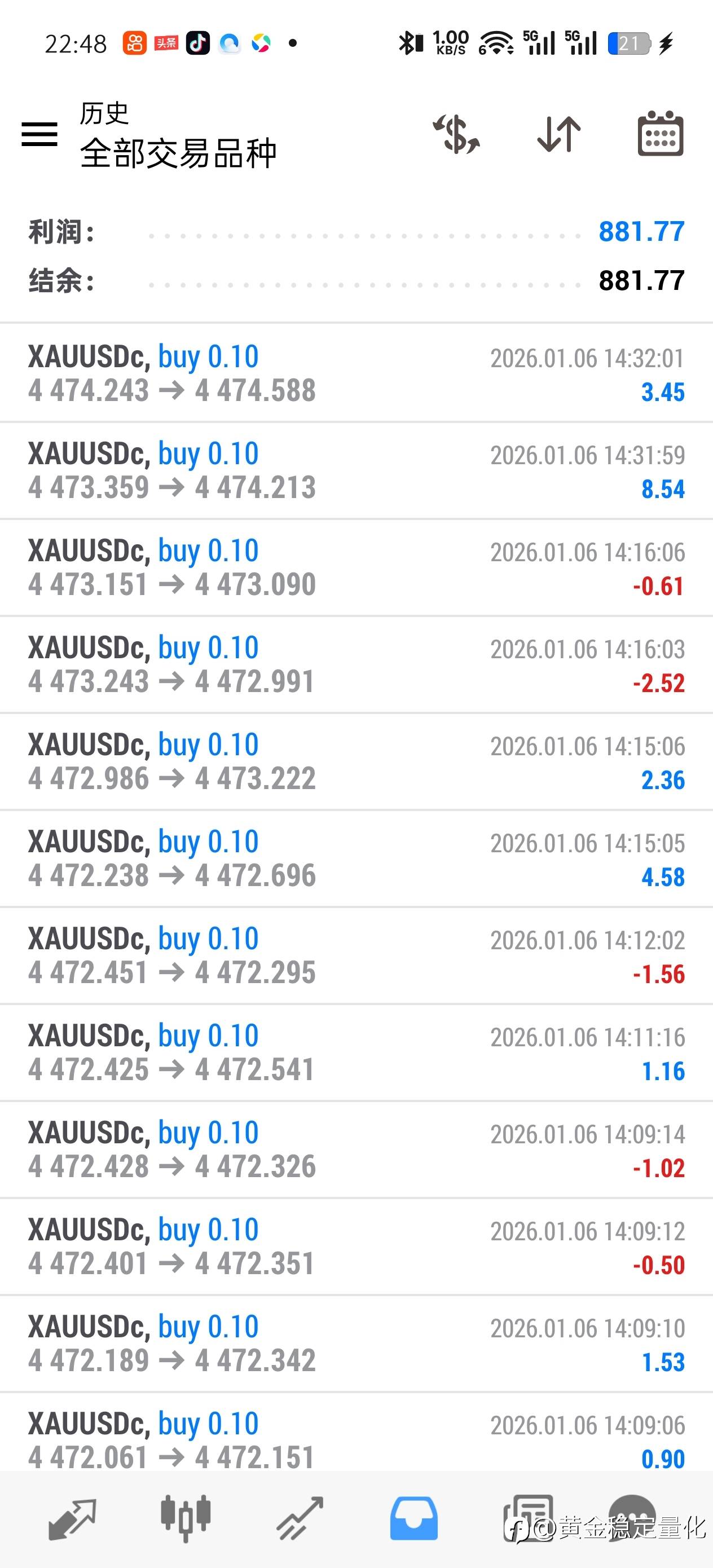713x1568 pixels.
Task: Expand the trade with -1.56 loss
Action: (356, 955)
